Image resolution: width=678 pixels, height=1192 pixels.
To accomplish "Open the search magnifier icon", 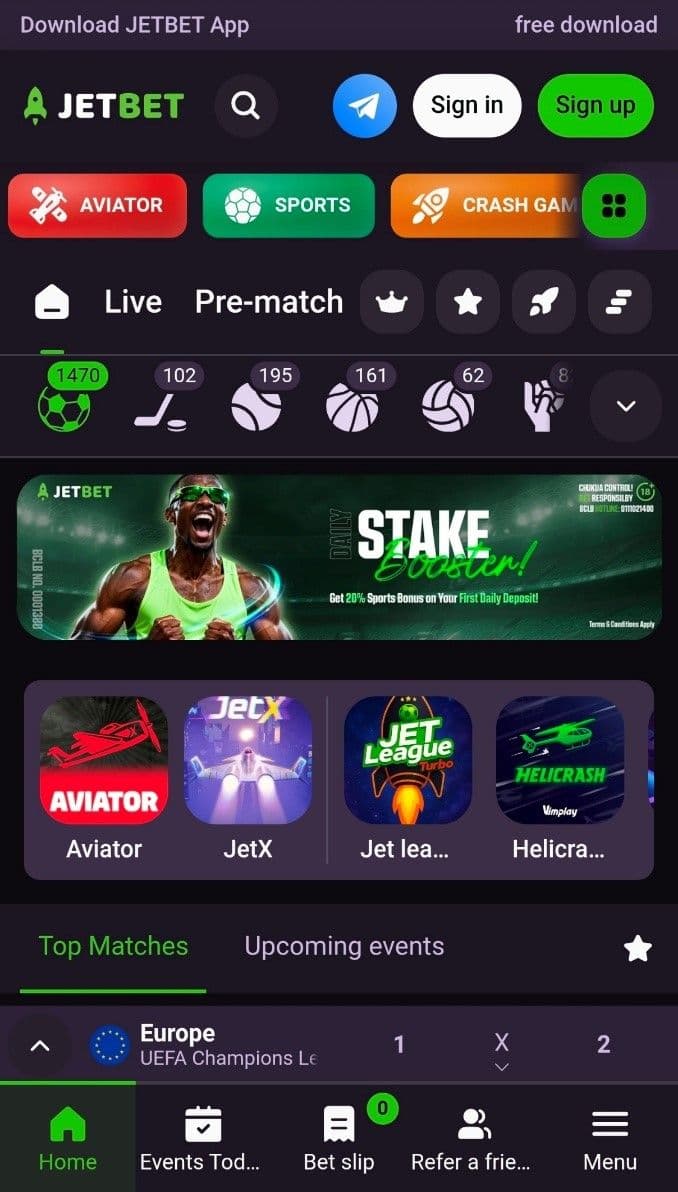I will [245, 105].
